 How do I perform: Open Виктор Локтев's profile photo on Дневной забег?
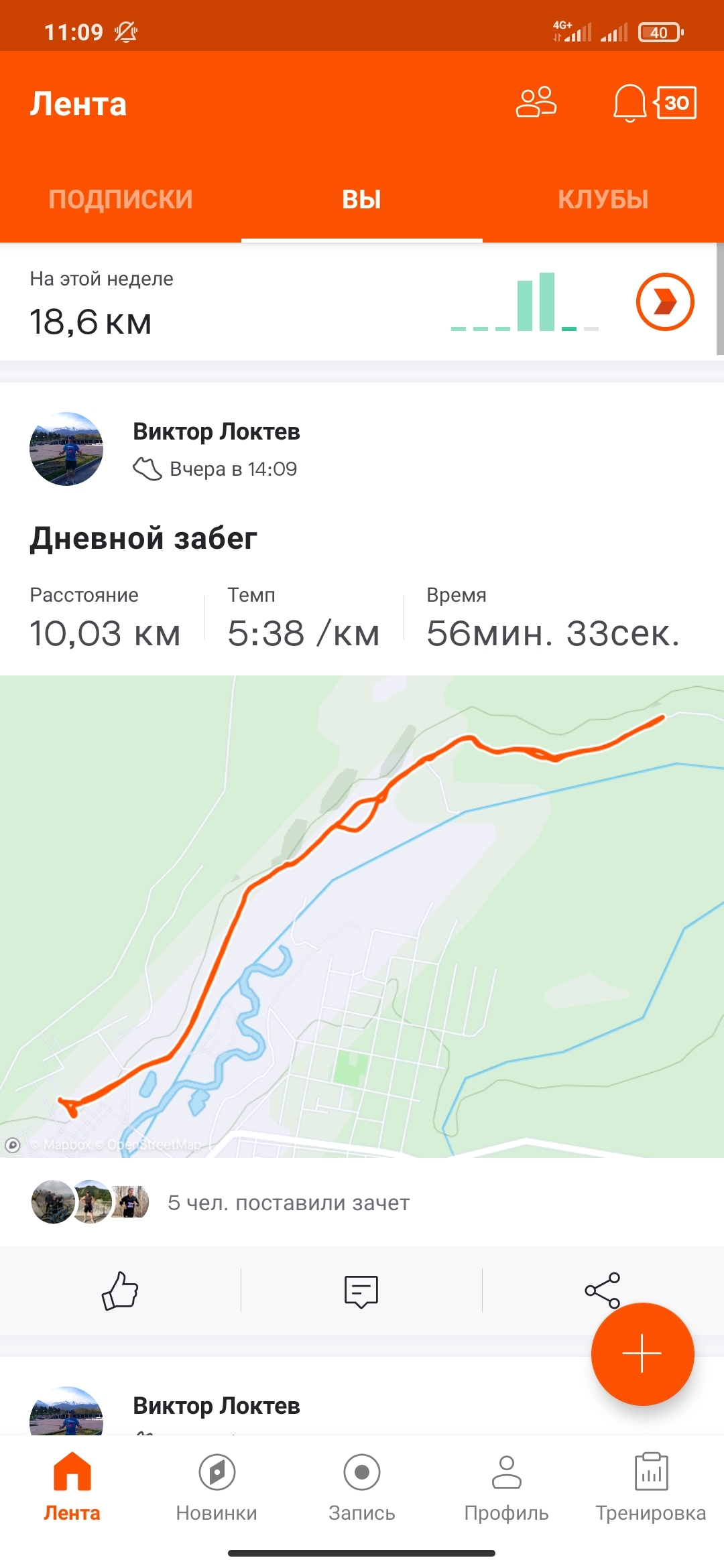pyautogui.click(x=66, y=449)
